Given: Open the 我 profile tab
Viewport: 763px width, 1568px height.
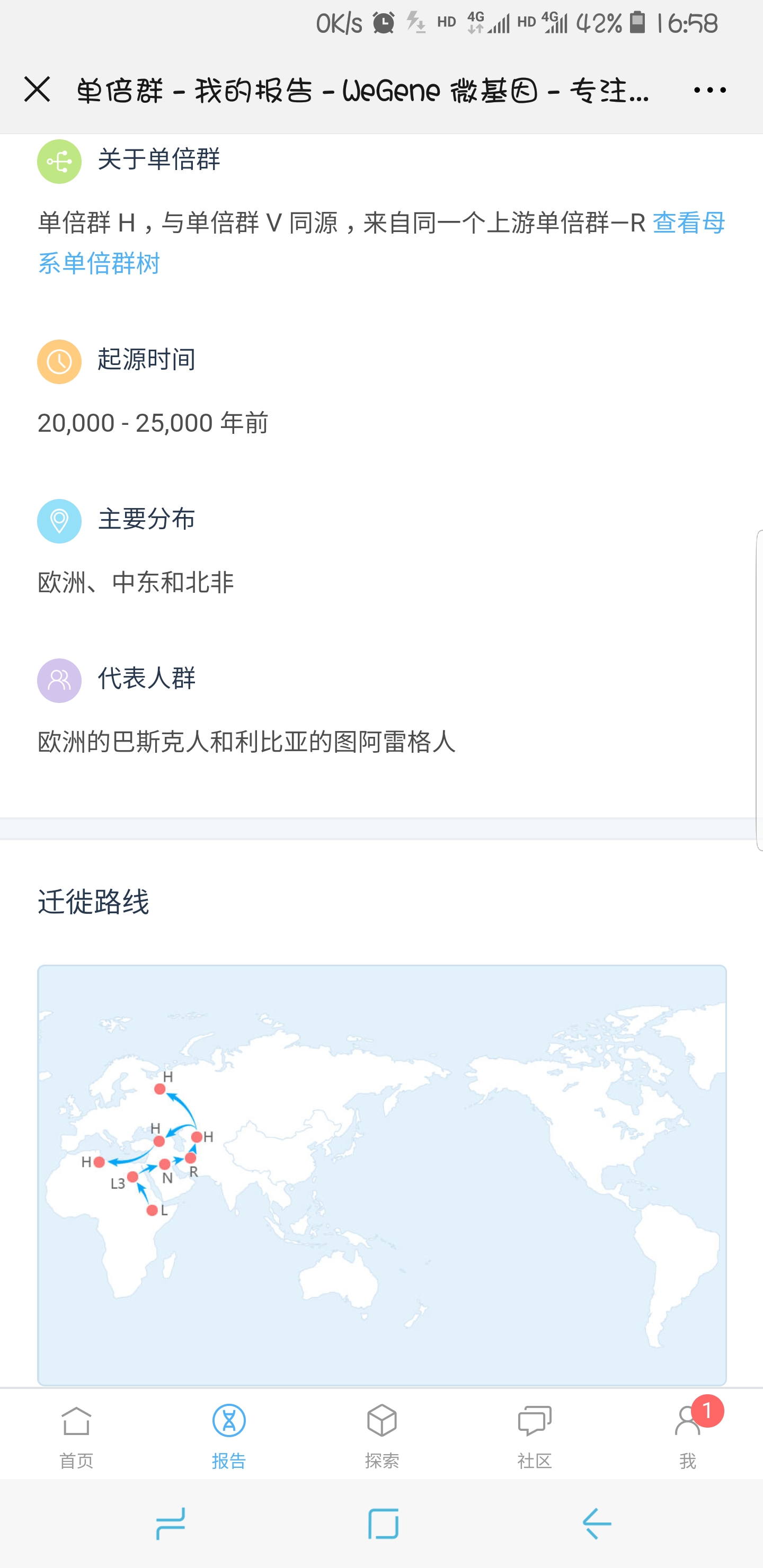Looking at the screenshot, I should (687, 1436).
